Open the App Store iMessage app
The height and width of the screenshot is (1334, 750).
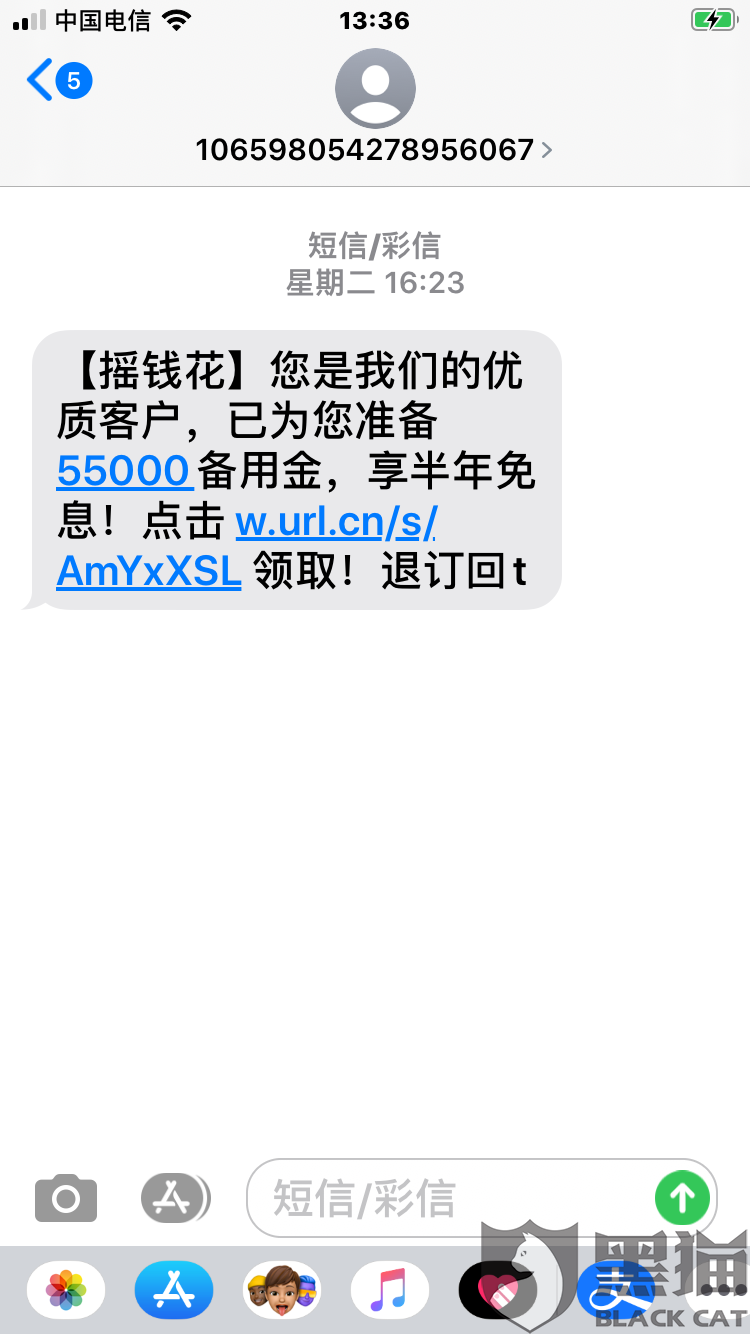click(174, 1289)
